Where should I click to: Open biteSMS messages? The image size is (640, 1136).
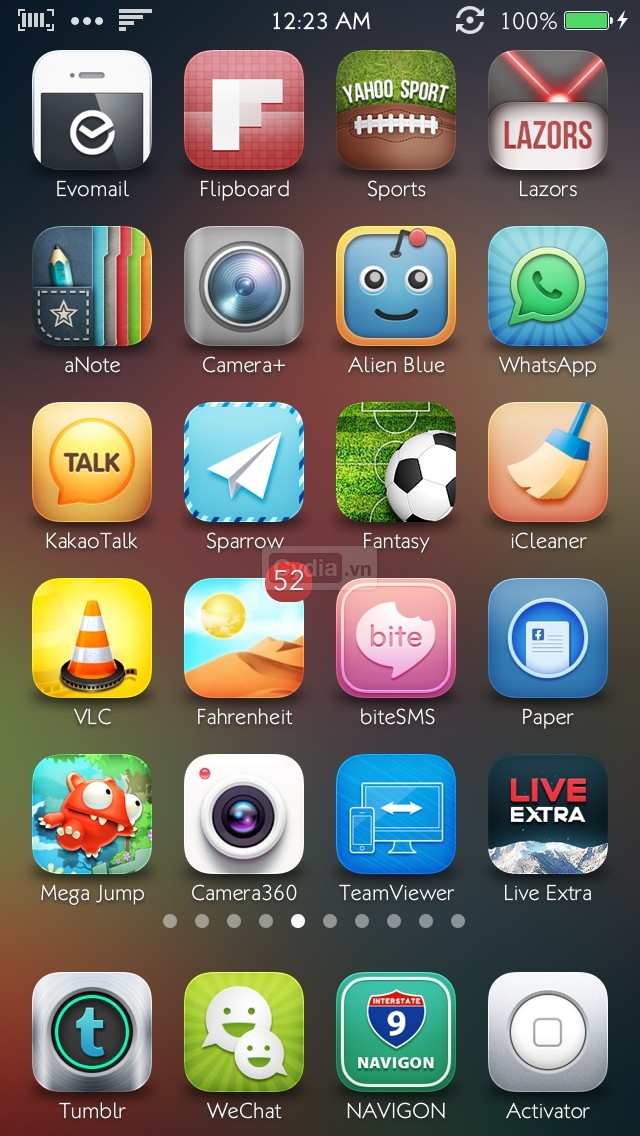[396, 638]
